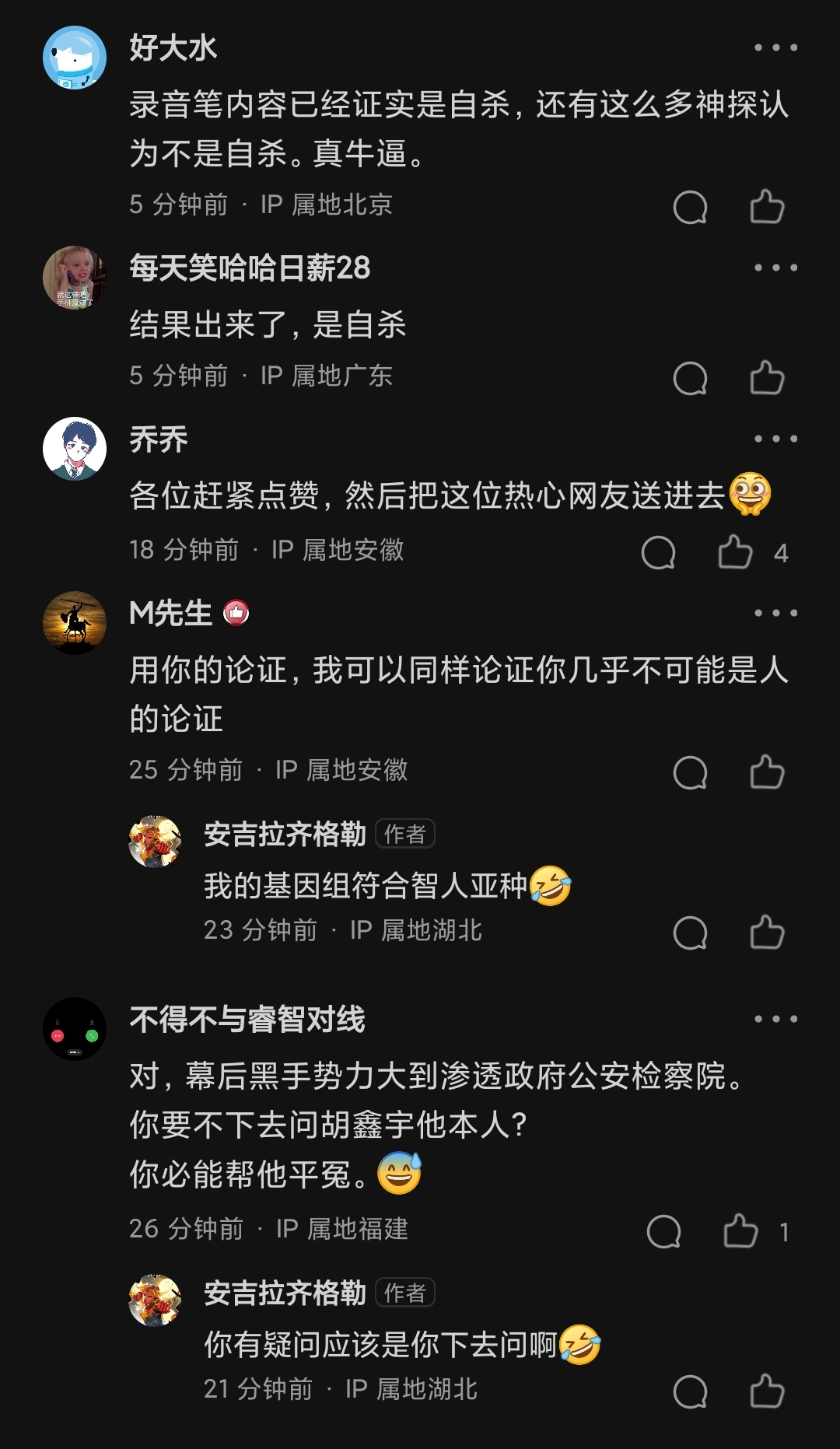The image size is (840, 1449).
Task: Like 每天笑哈哈日薪28's comment
Action: [767, 378]
